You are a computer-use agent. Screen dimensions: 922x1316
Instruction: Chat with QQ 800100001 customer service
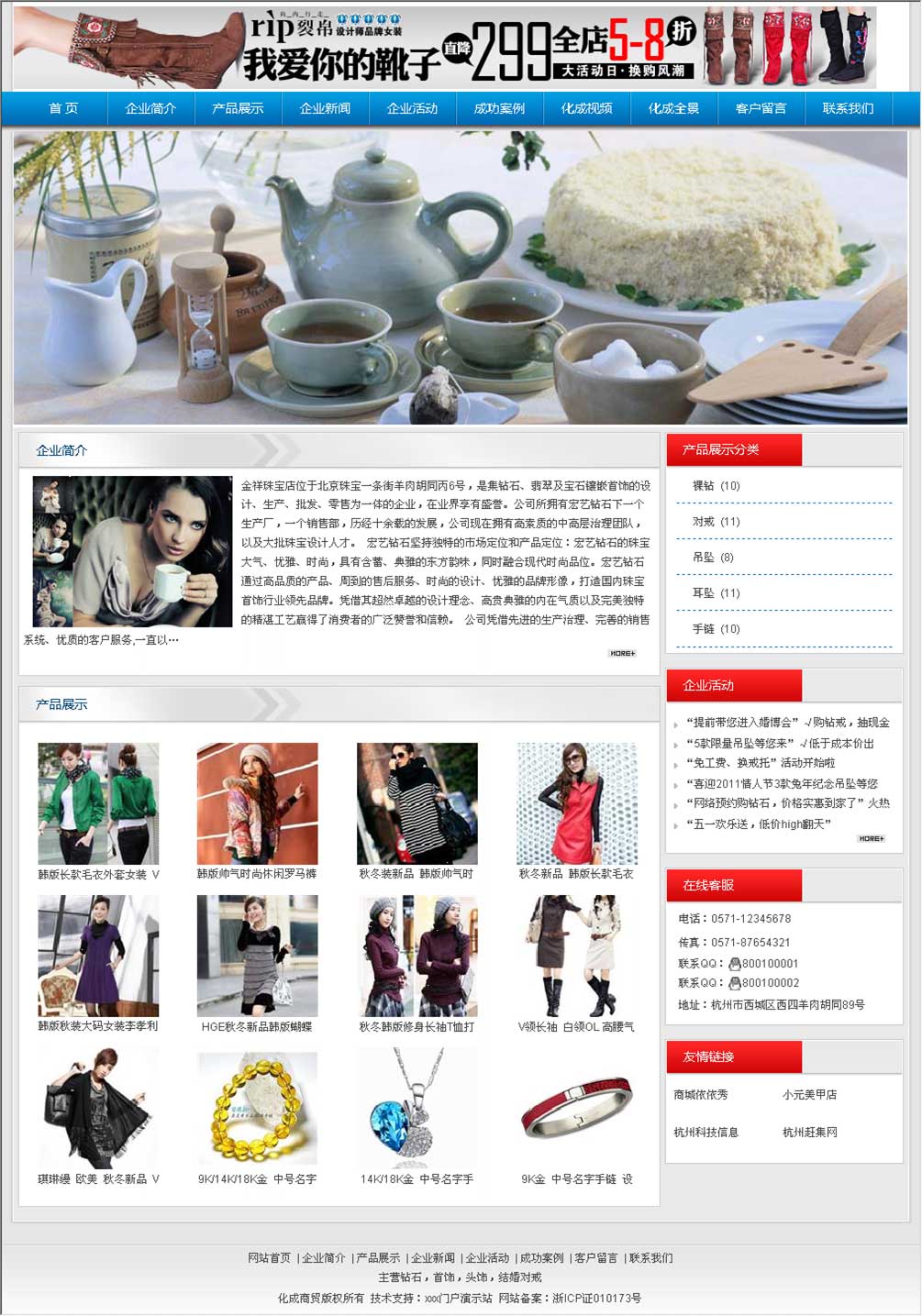[769, 964]
